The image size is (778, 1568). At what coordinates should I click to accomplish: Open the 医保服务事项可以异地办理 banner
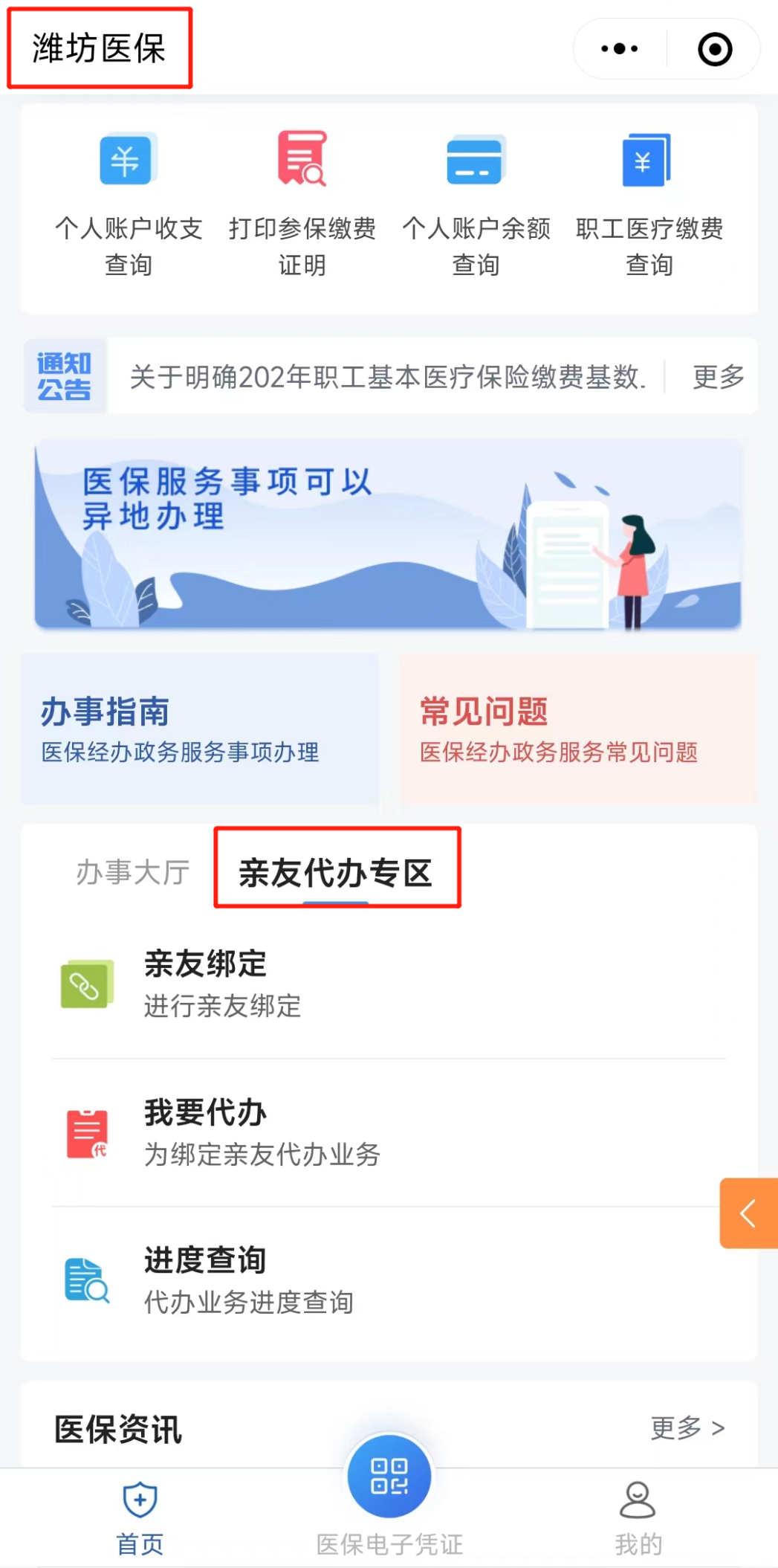coord(388,535)
